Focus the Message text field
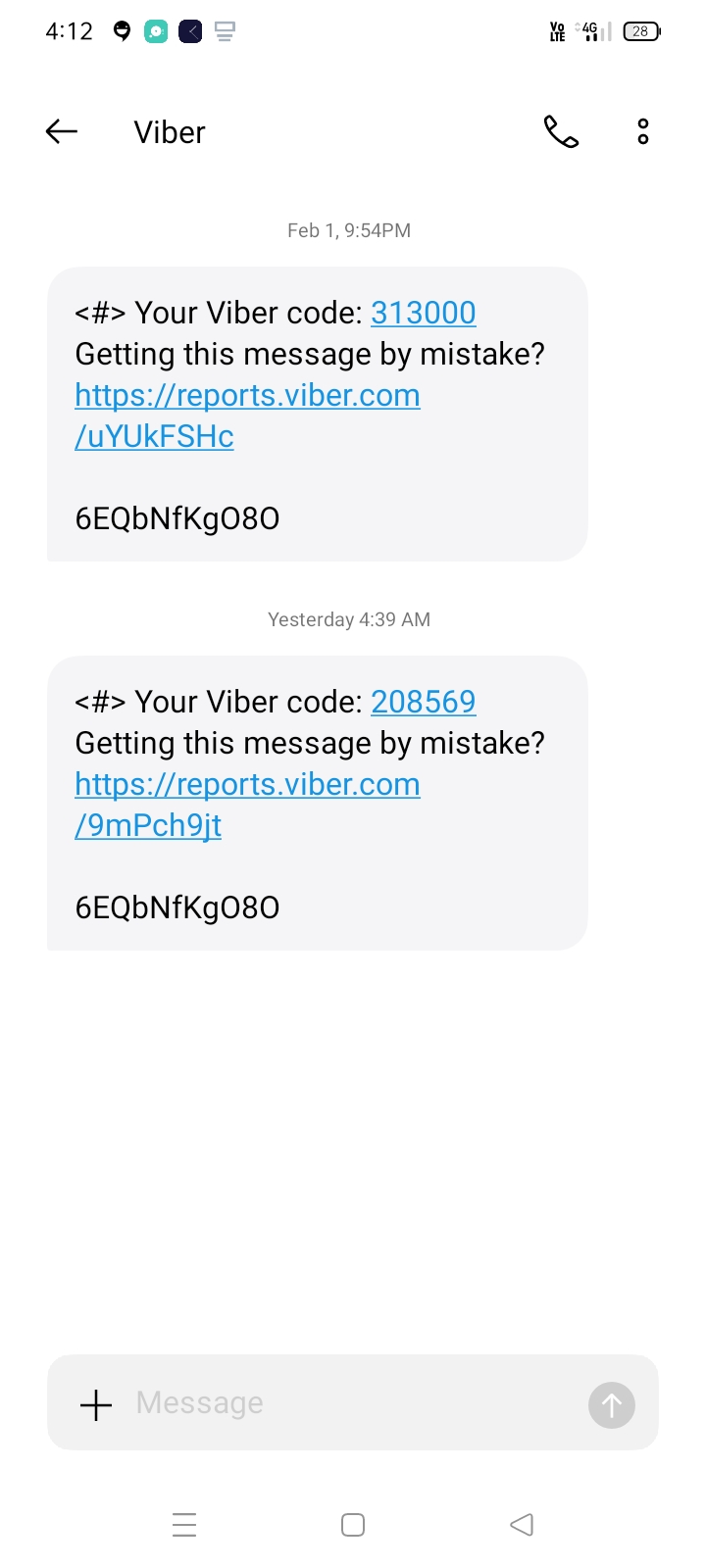The image size is (706, 1568). tap(353, 1403)
